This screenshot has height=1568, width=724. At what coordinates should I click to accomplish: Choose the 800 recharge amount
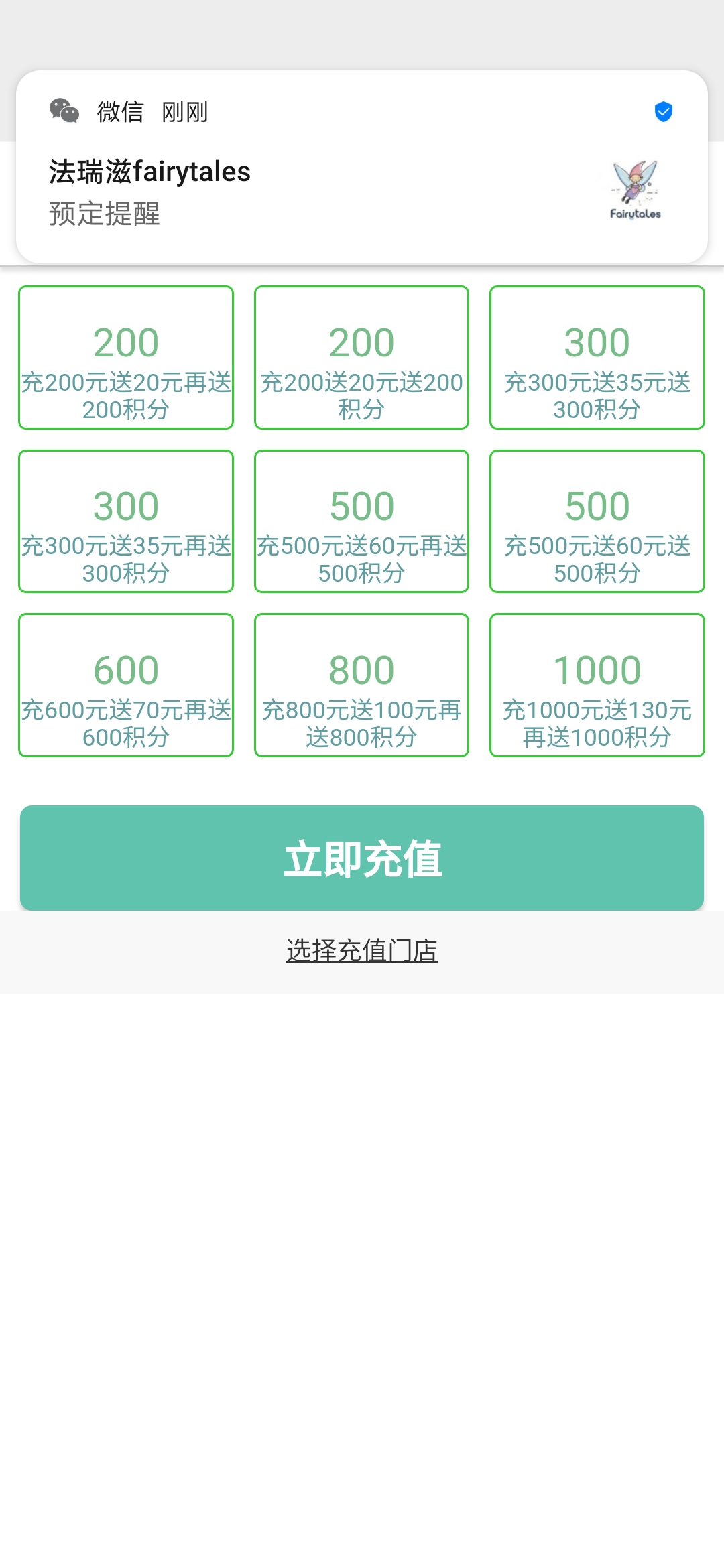[361, 685]
